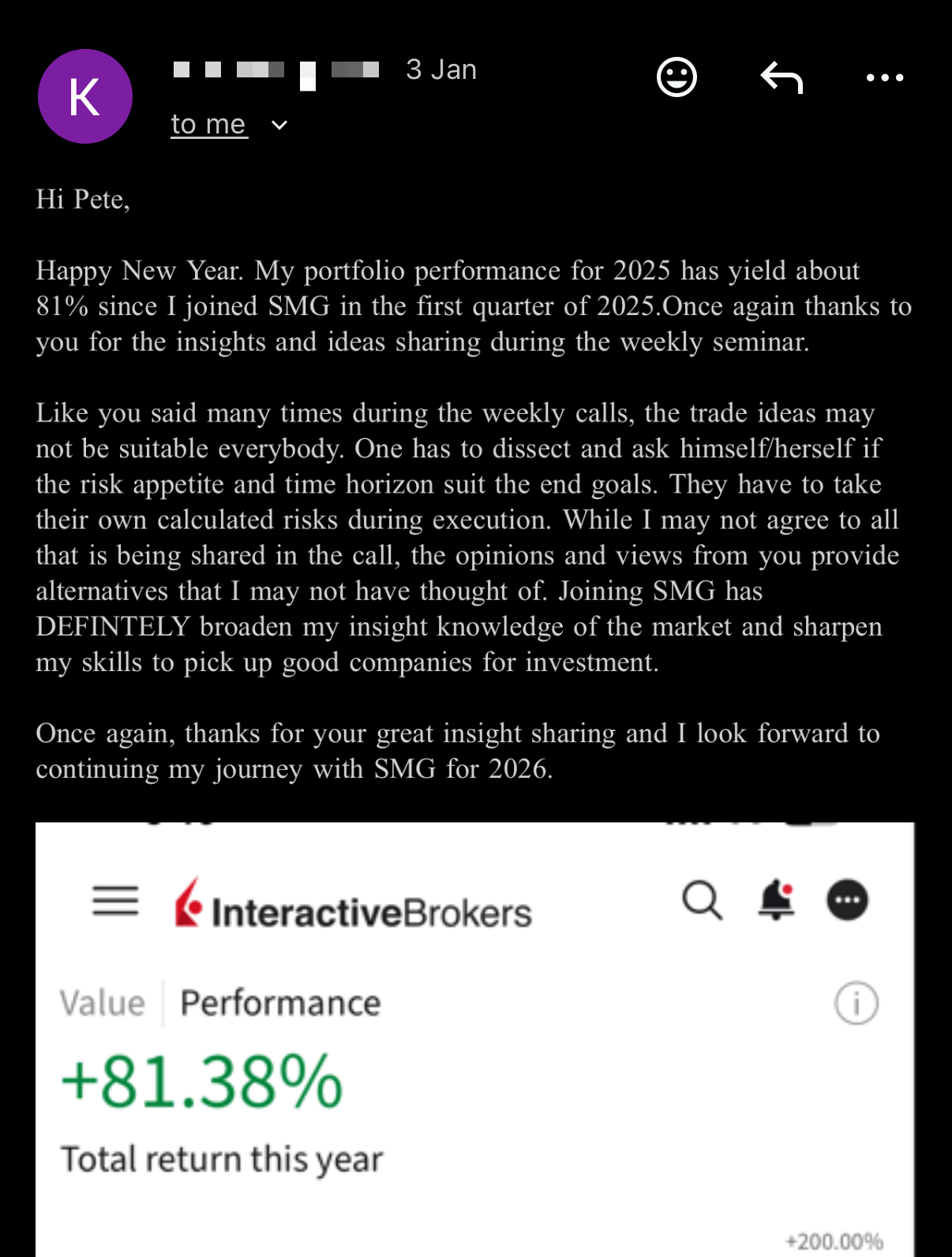This screenshot has height=1257, width=952.
Task: Reply to this email
Action: [781, 77]
